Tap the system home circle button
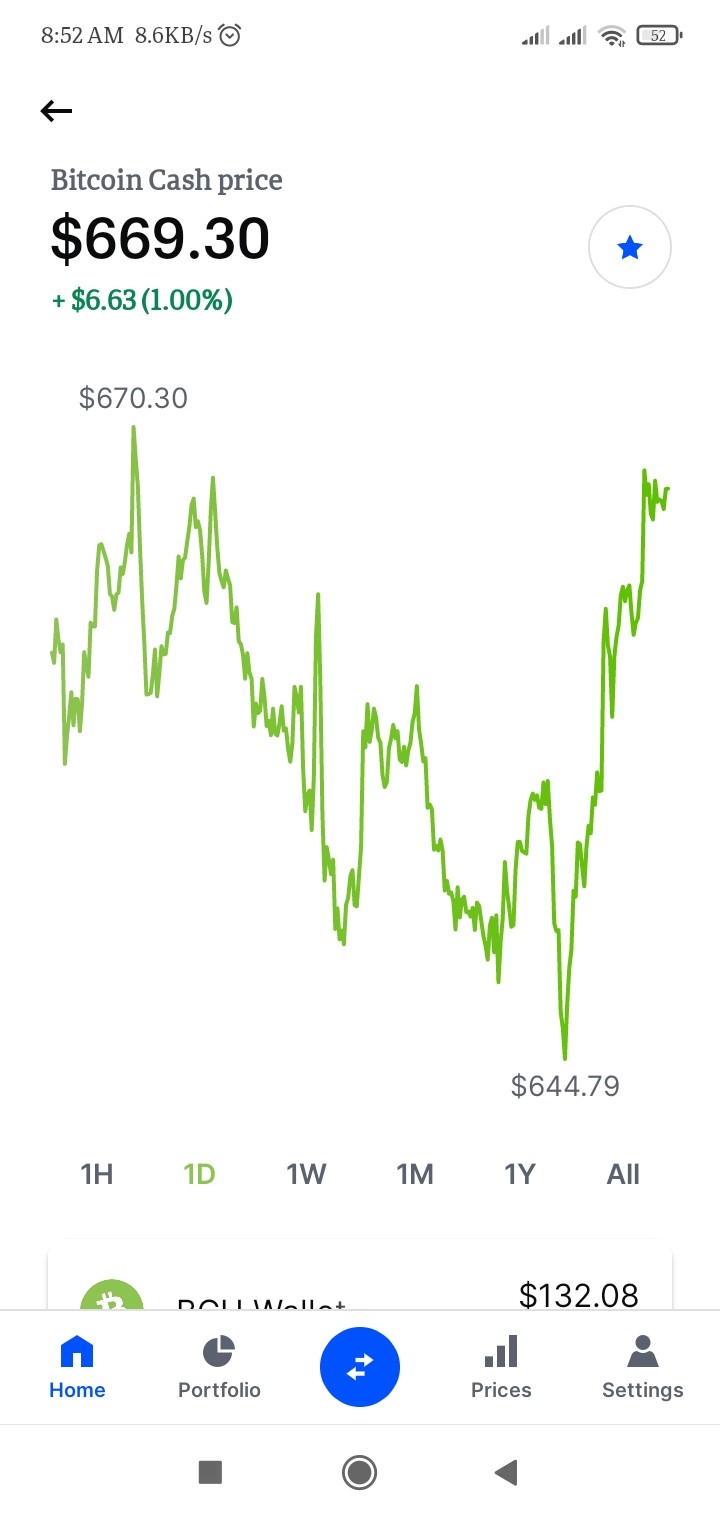The height and width of the screenshot is (1520, 720). [x=359, y=1471]
